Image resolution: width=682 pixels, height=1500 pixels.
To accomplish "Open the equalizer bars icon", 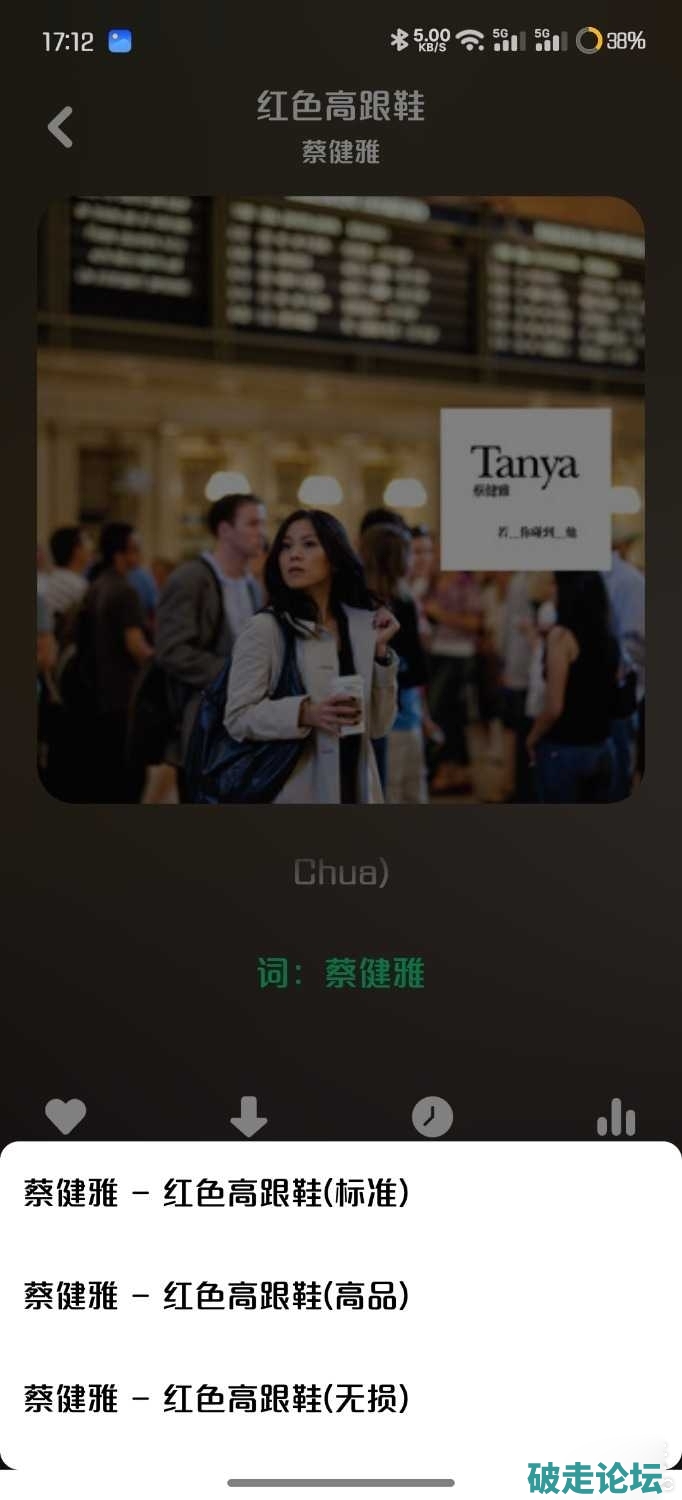I will 616,1116.
